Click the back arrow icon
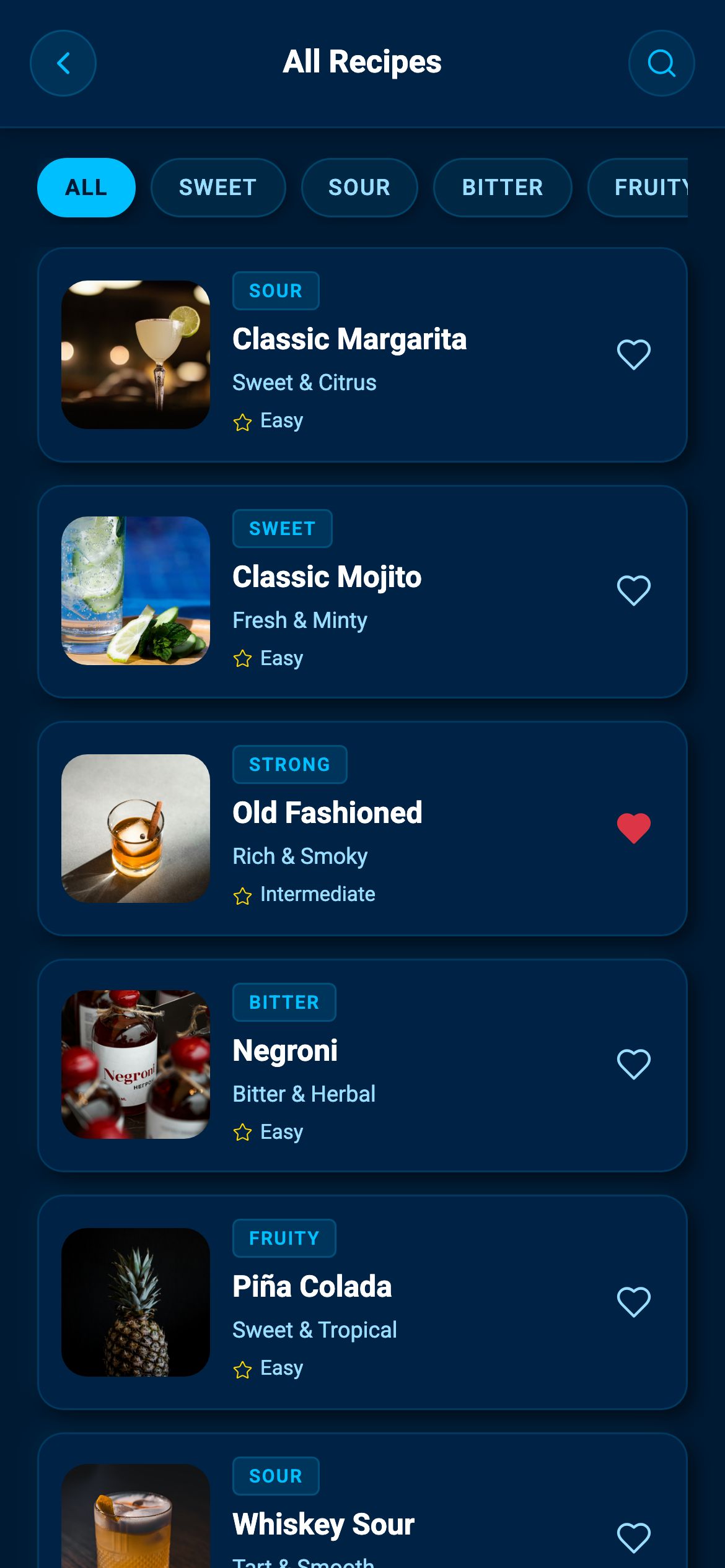 63,63
